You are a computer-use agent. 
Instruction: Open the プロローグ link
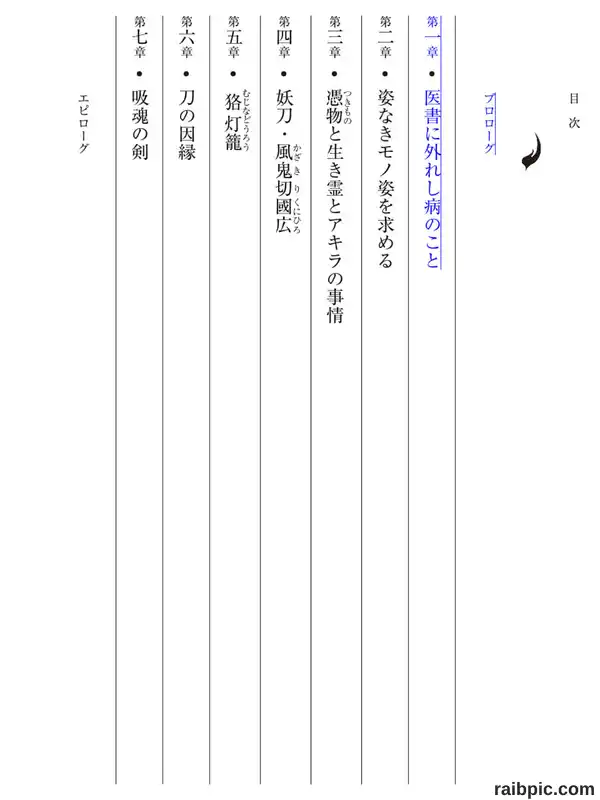[489, 123]
